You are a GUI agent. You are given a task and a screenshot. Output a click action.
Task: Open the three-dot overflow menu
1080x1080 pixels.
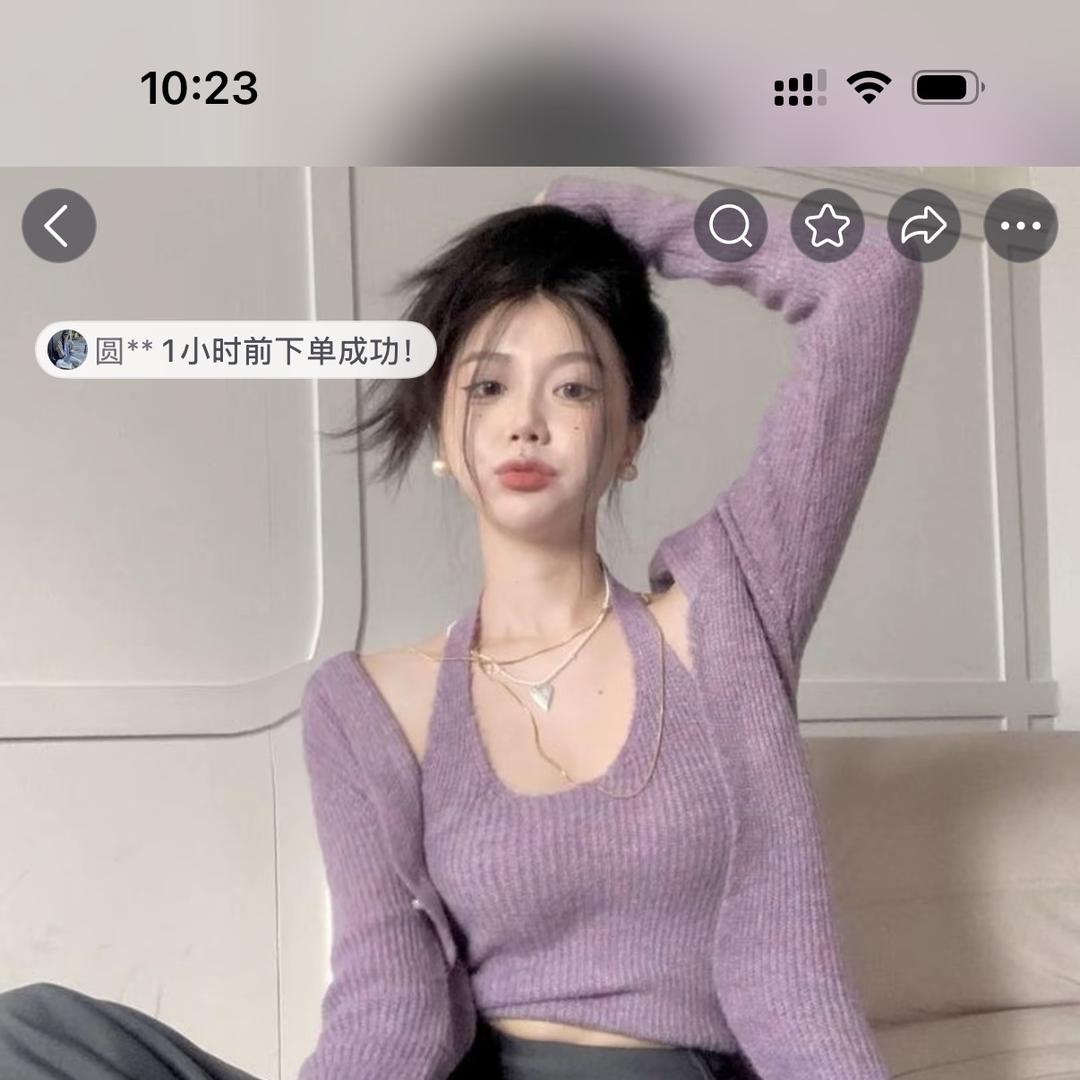1020,226
